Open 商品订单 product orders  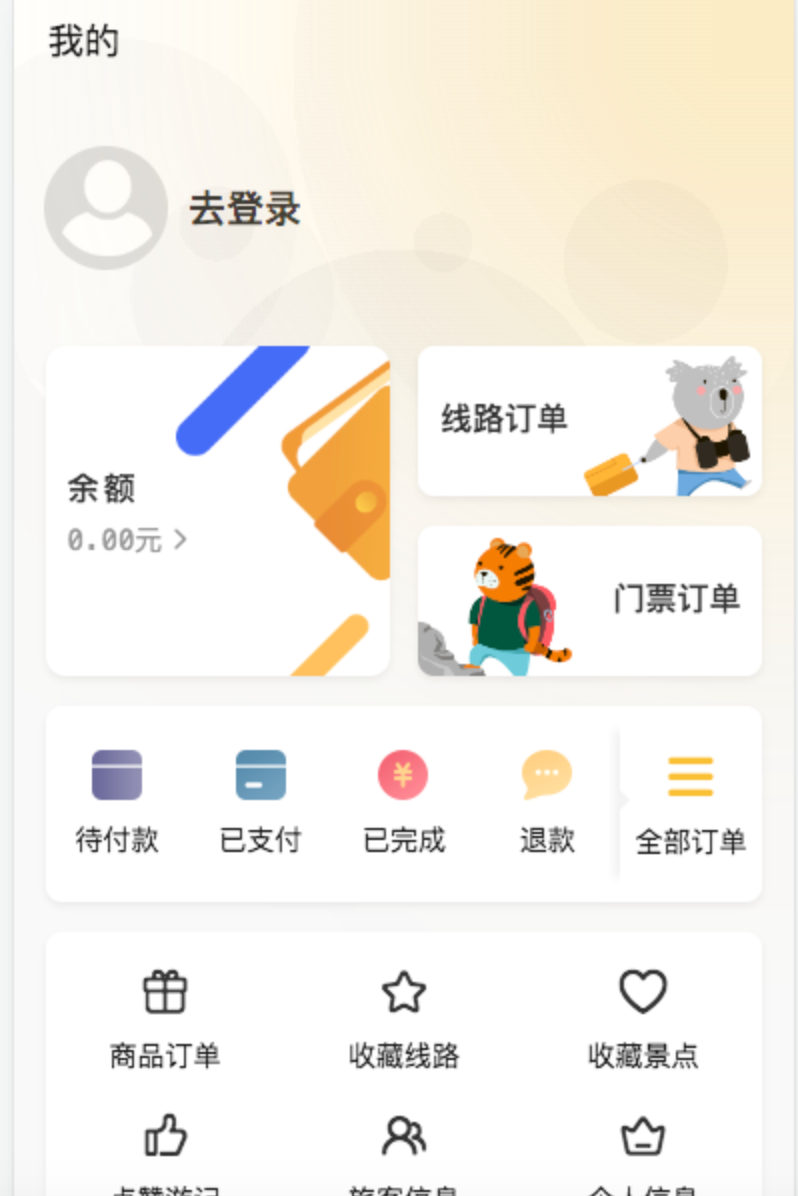point(165,1020)
